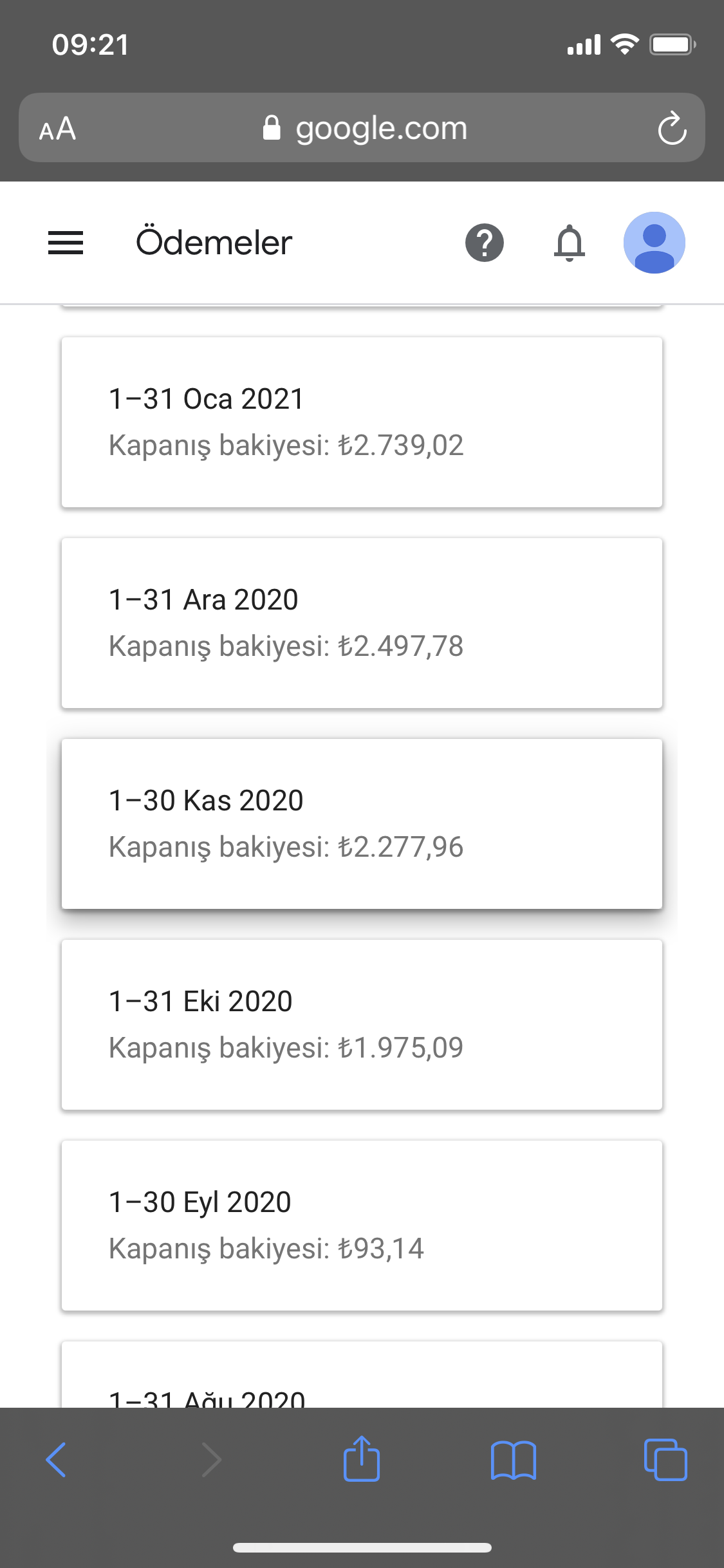
Task: Open the 1–31 Ara 2020 statement
Action: [x=362, y=623]
